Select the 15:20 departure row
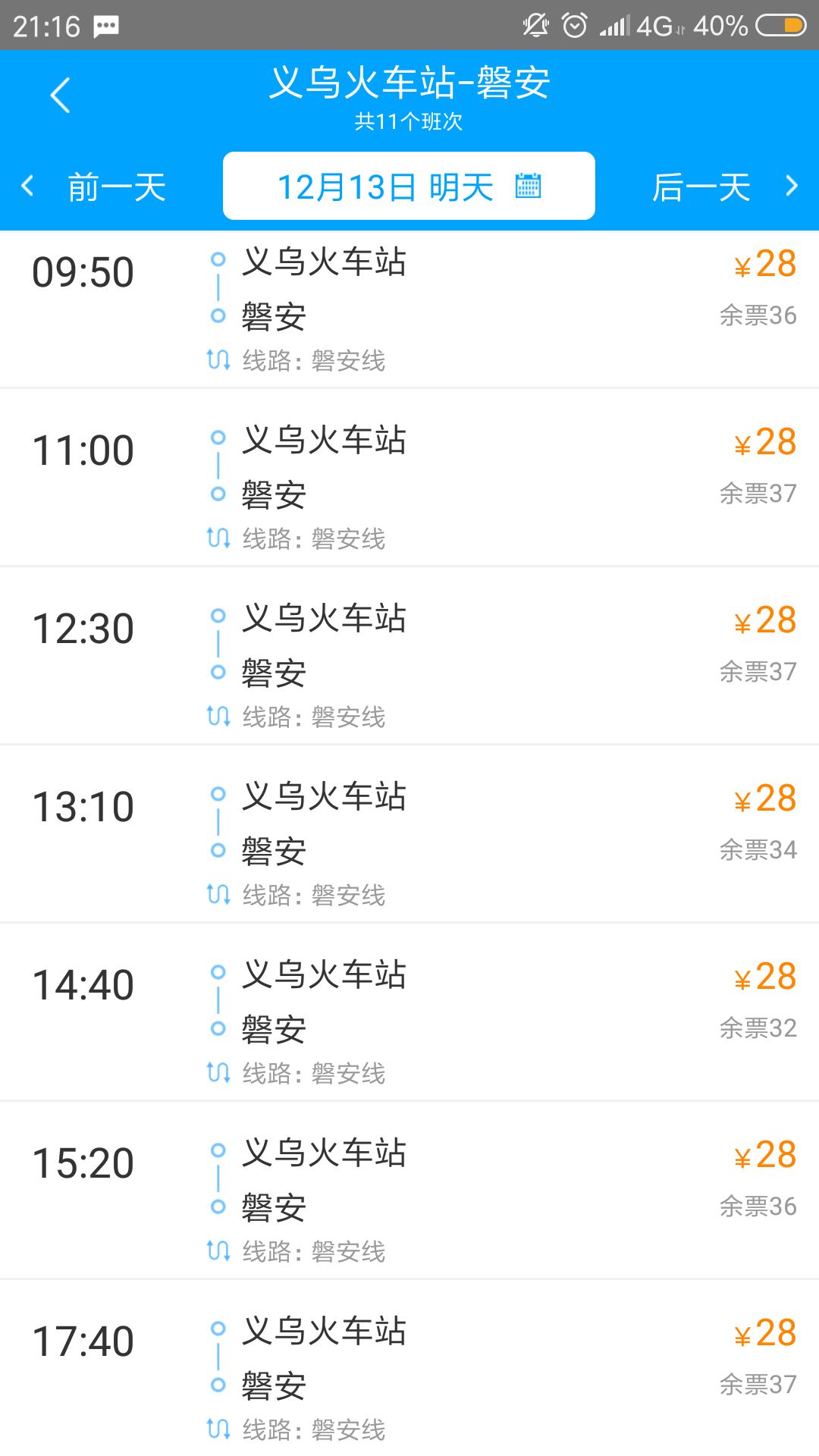 click(409, 1191)
